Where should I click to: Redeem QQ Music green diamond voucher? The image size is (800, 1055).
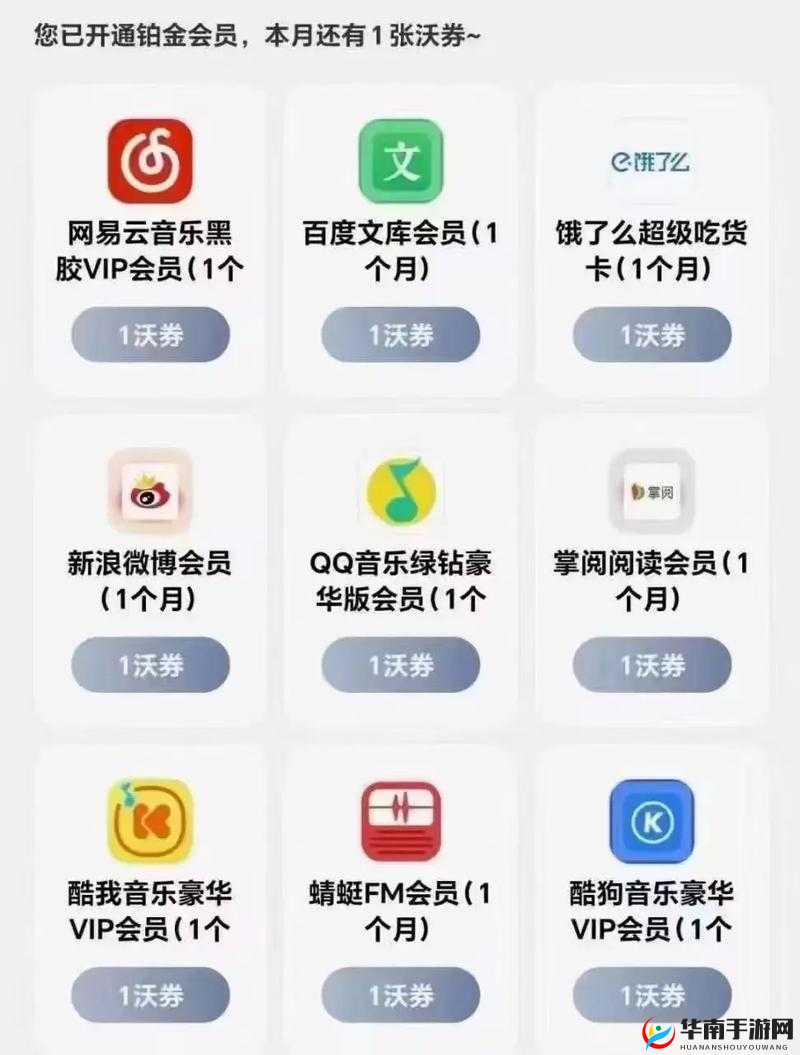click(400, 664)
